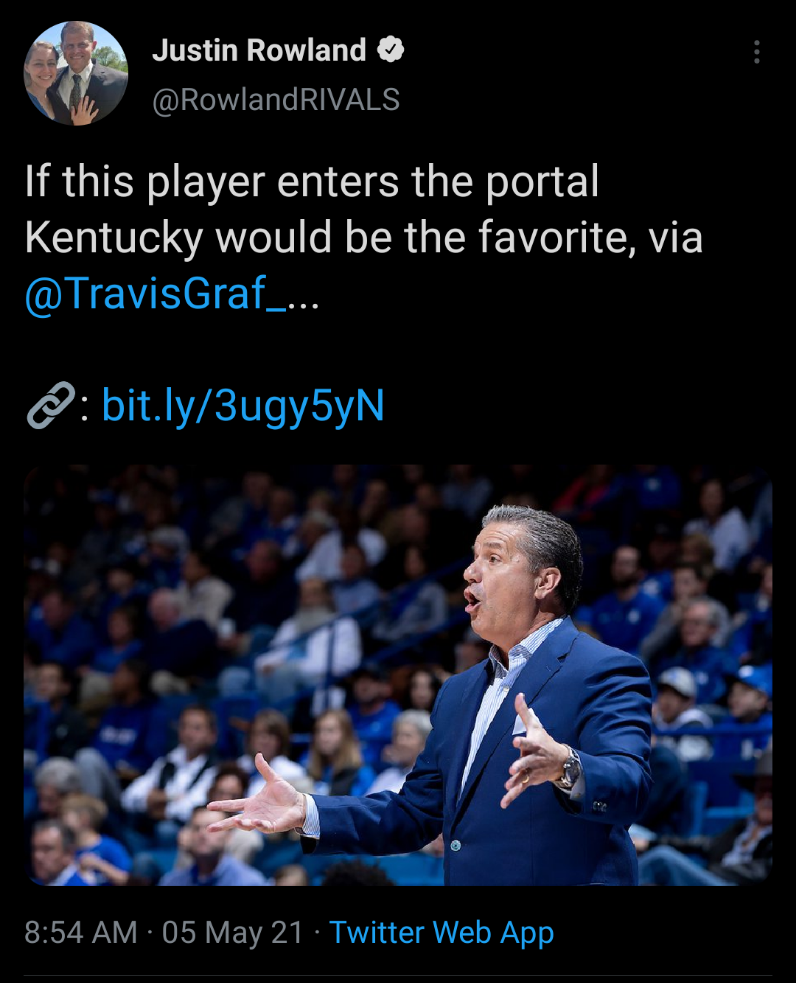796x983 pixels.
Task: Open the tweet's overflow menu
Action: click(757, 52)
